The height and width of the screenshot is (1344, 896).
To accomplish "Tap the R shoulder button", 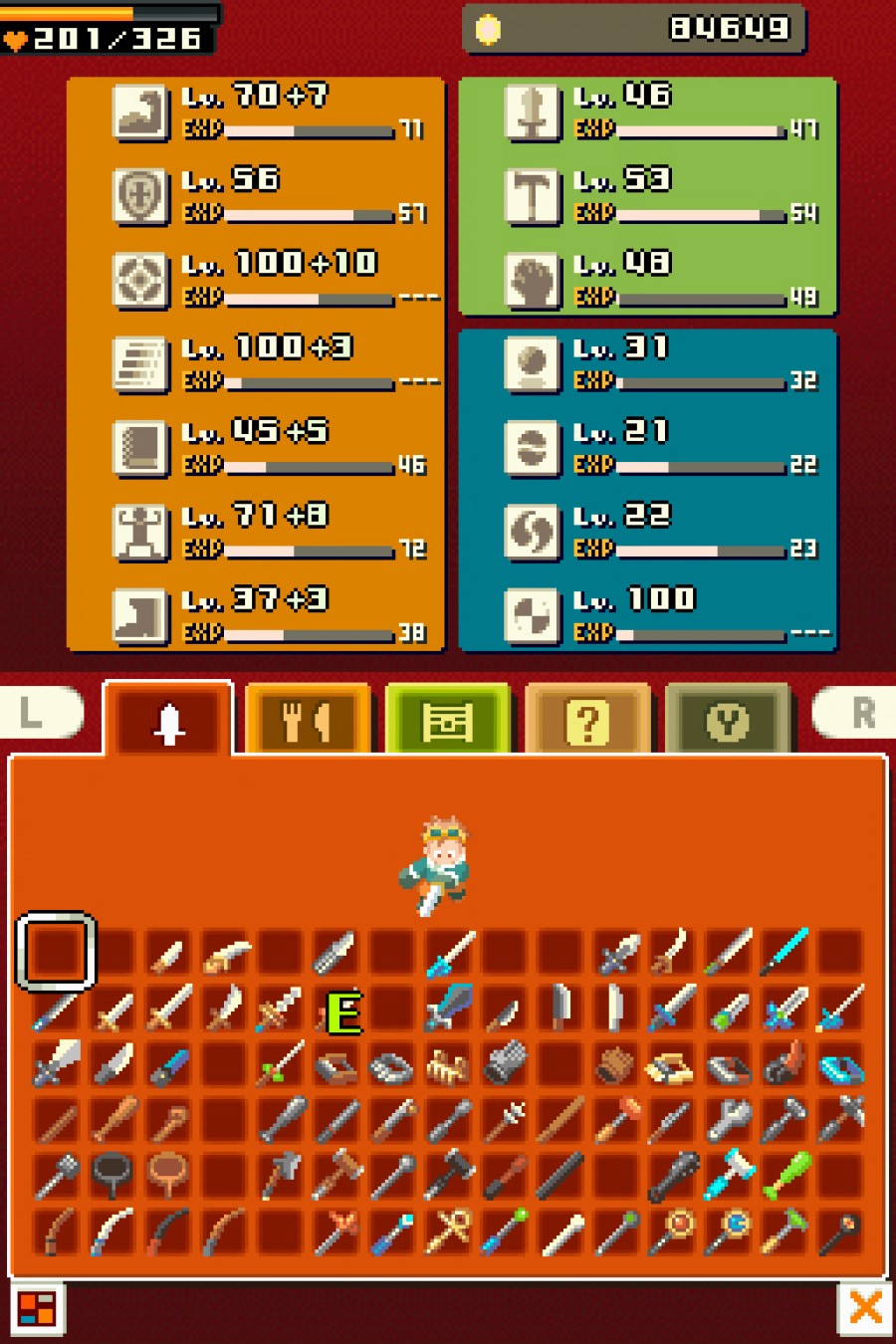I will pyautogui.click(x=856, y=712).
